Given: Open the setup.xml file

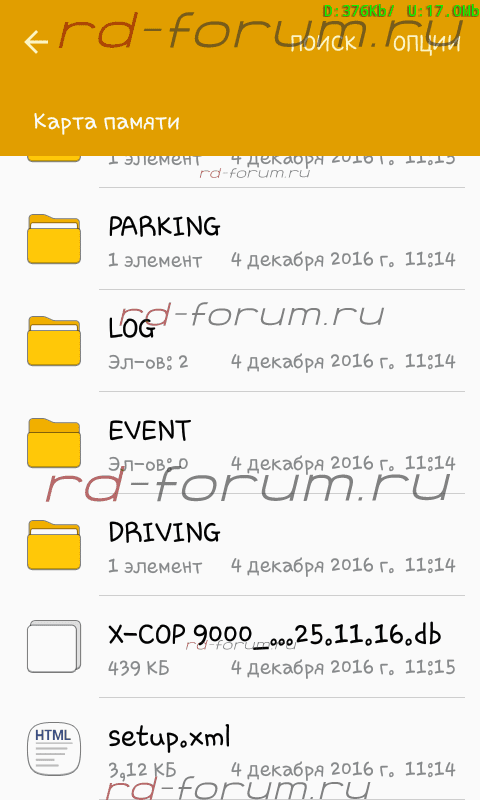Looking at the screenshot, I should tap(240, 749).
